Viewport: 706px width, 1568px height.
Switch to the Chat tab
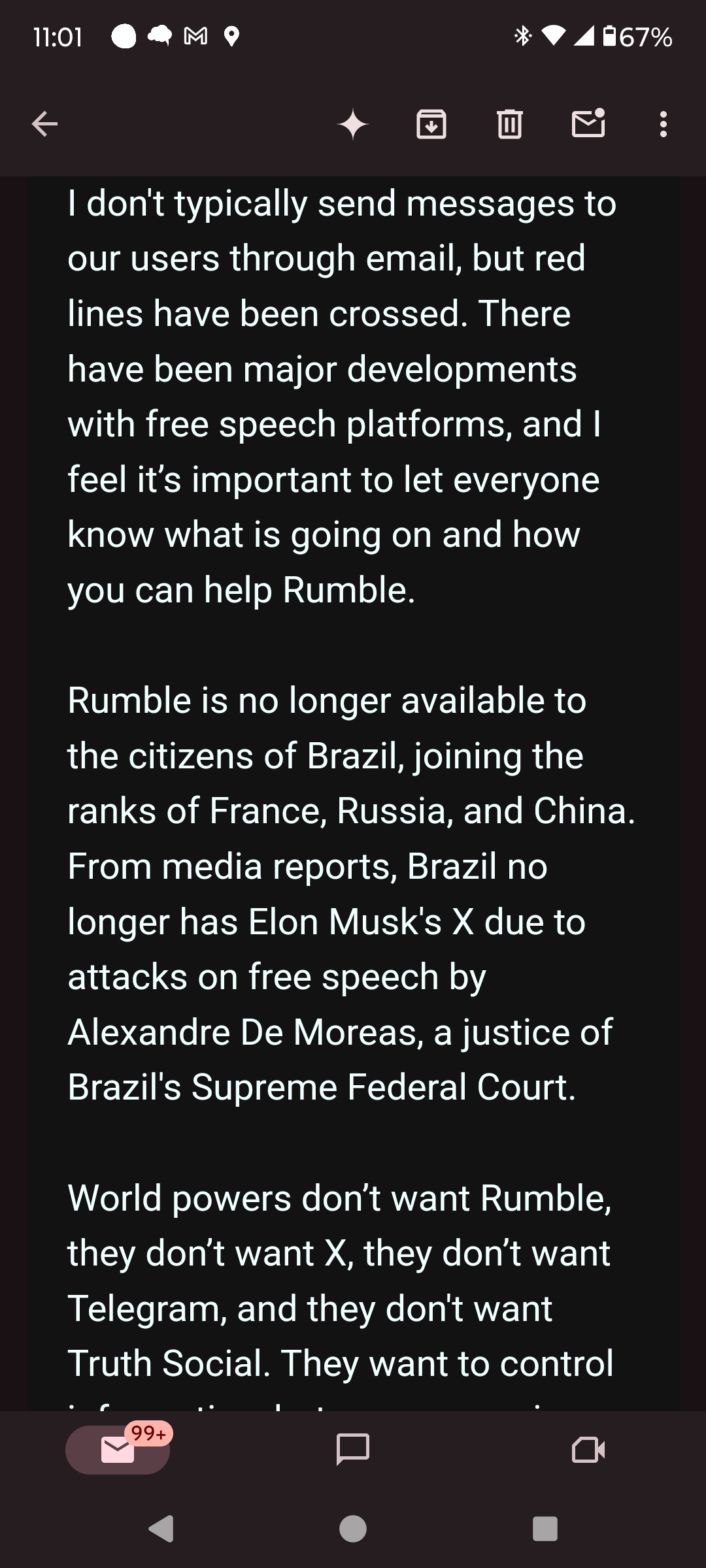(x=353, y=1450)
